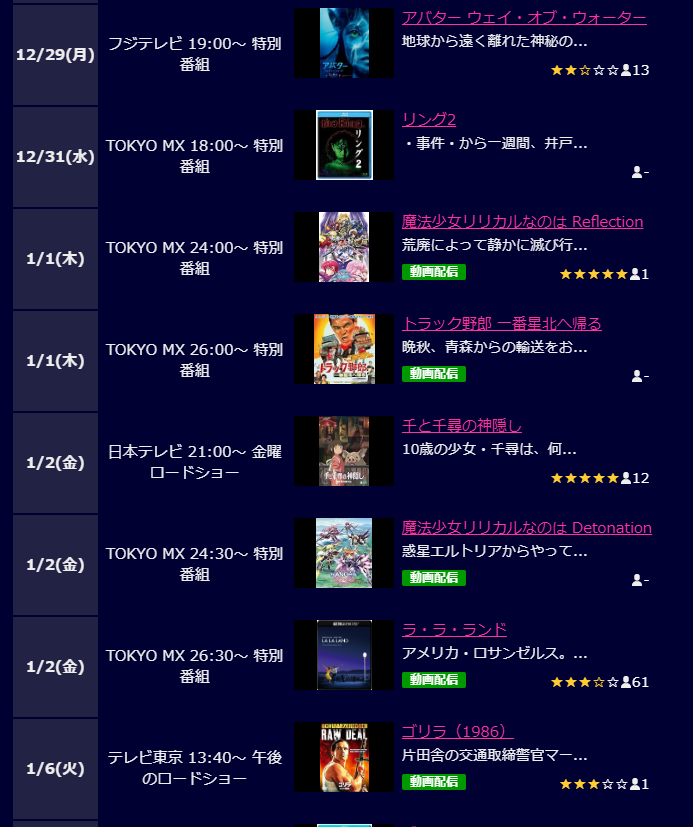693x827 pixels.
Task: Tap 動画配信 badge under ラ・ラ・ランド
Action: (433, 680)
